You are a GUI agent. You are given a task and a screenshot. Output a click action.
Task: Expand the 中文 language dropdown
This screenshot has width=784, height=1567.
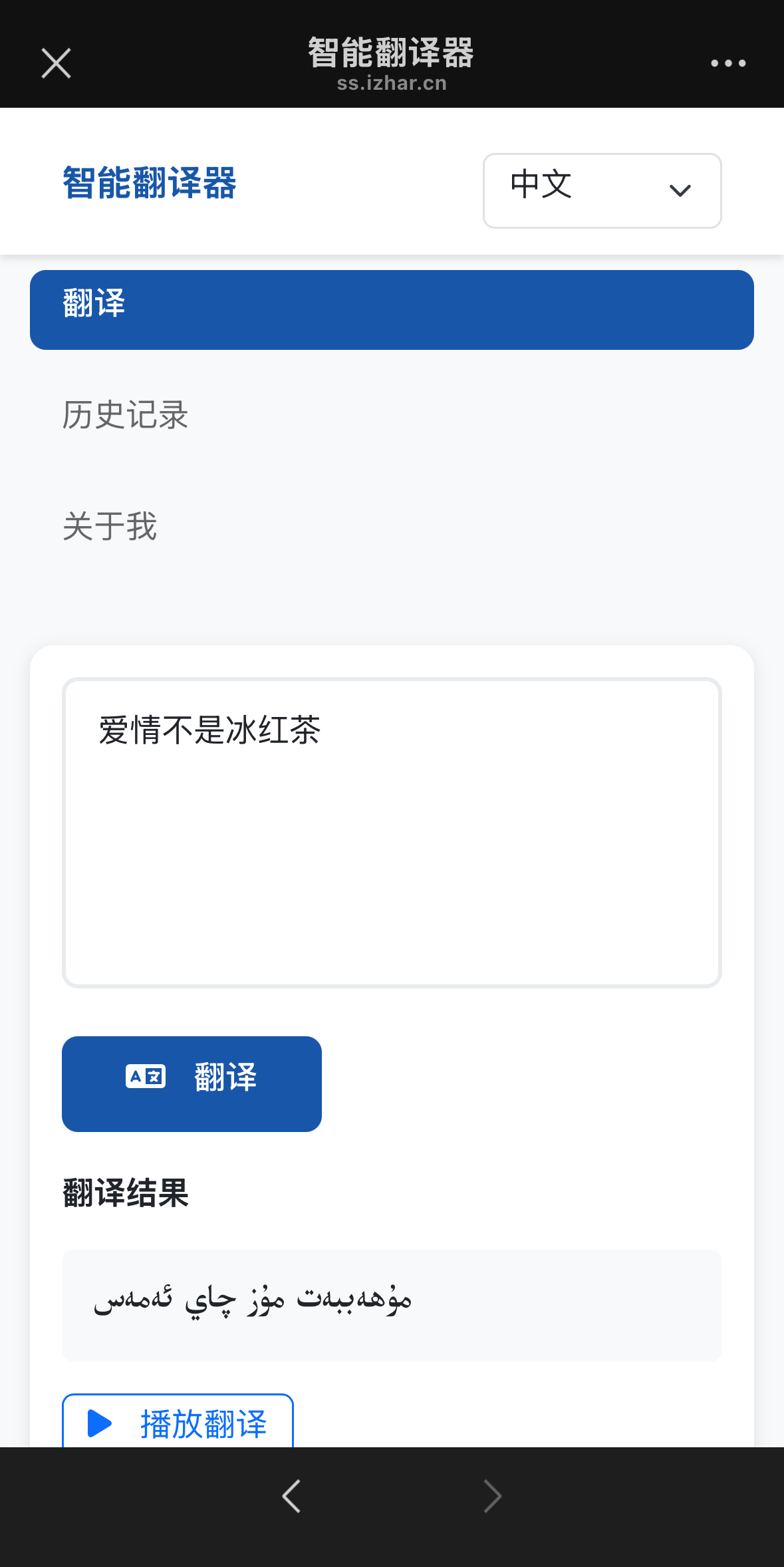coord(602,191)
